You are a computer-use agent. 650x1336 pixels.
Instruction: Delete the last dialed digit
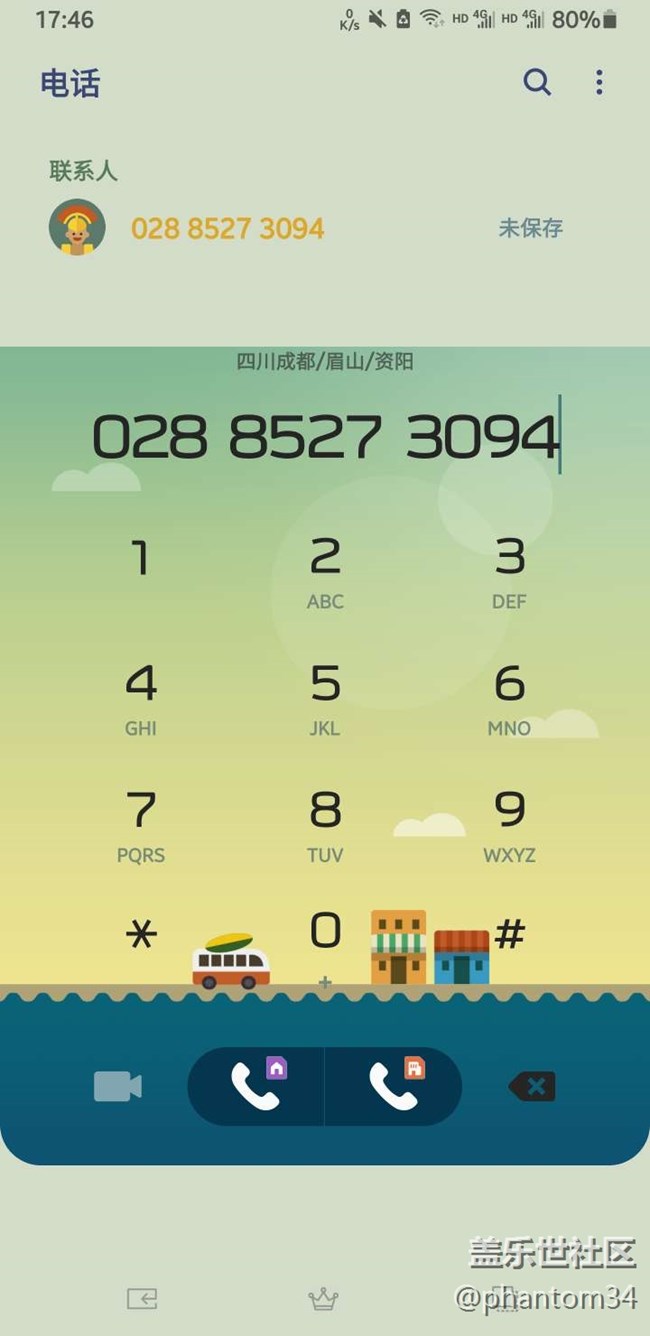(x=532, y=1086)
